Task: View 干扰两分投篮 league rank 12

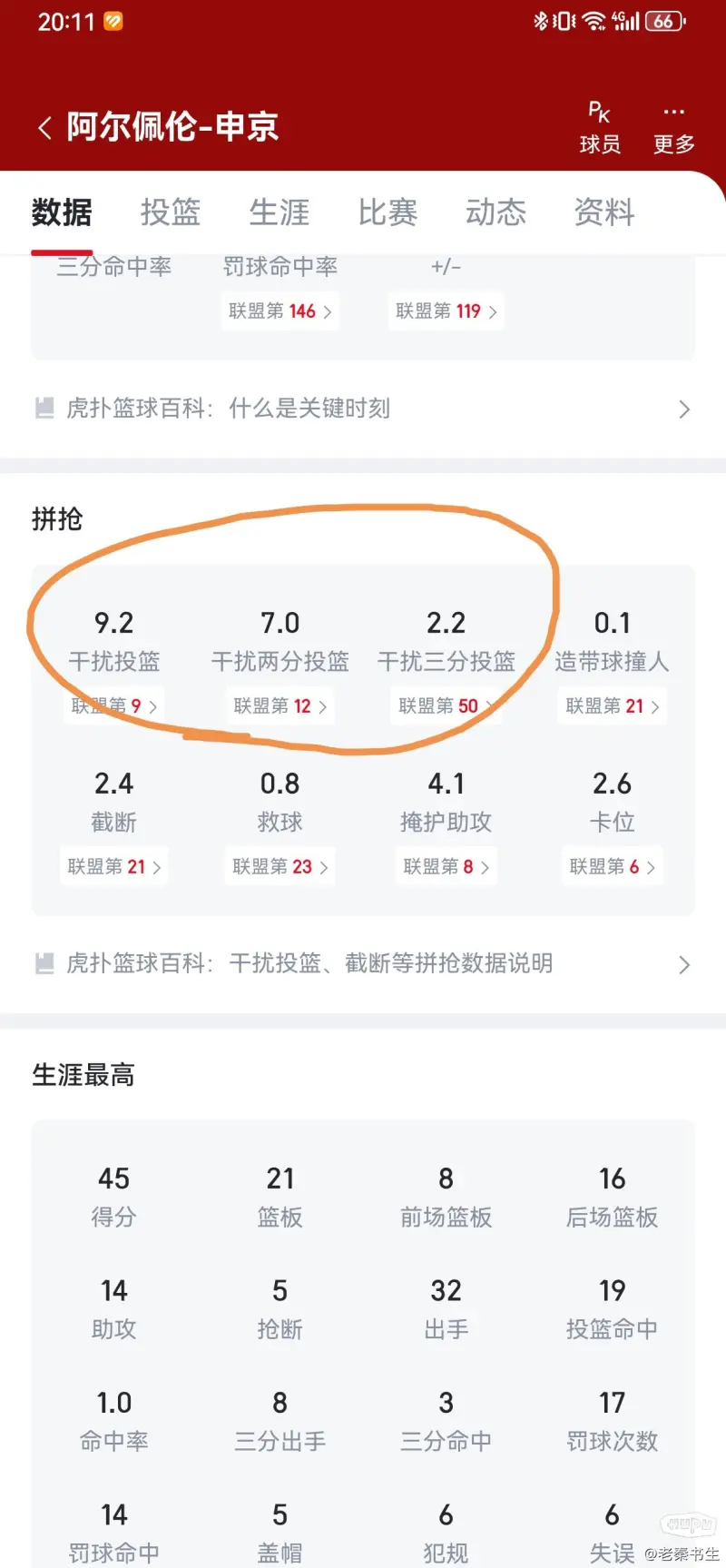Action: [280, 706]
